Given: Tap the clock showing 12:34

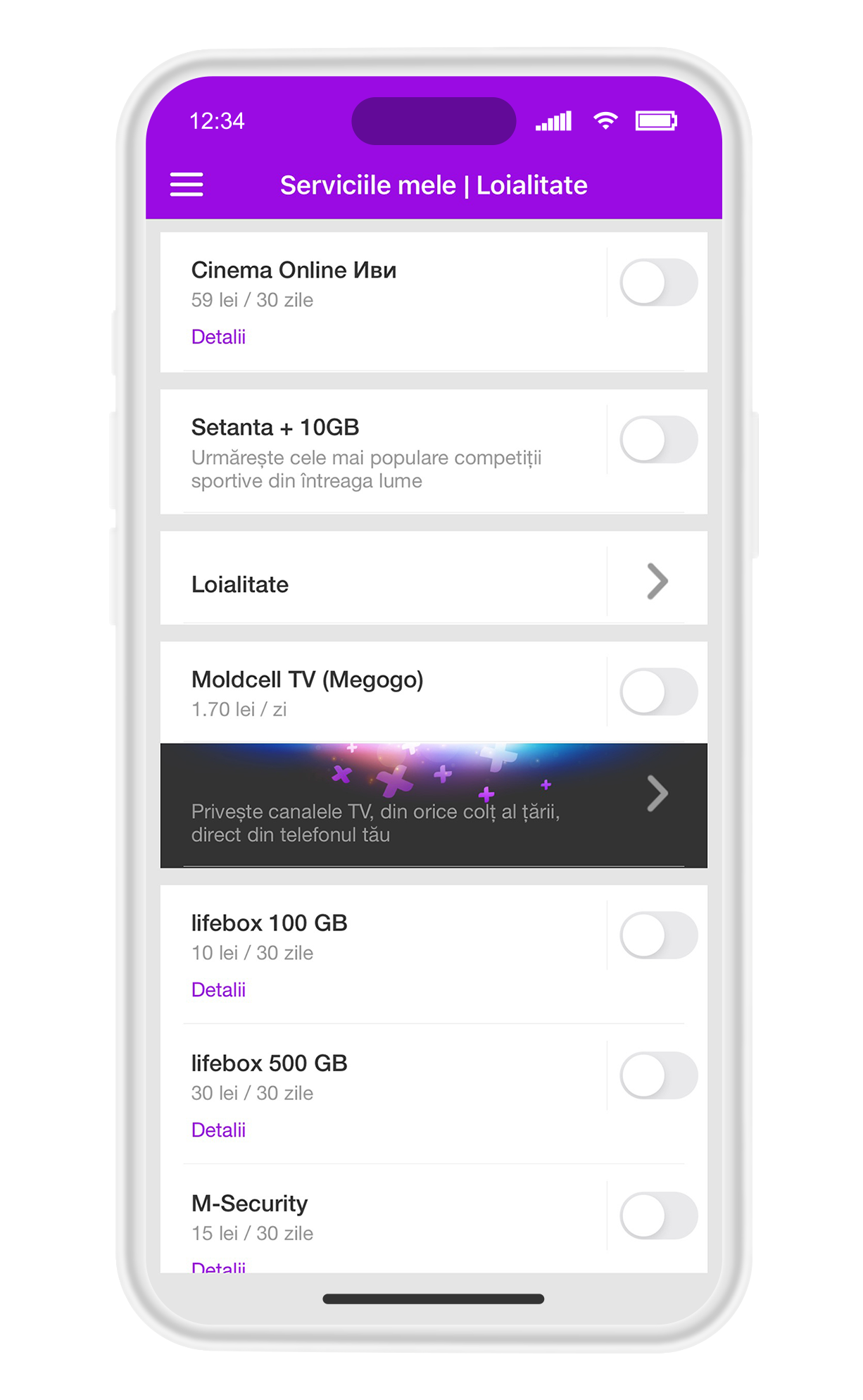Looking at the screenshot, I should [x=215, y=120].
